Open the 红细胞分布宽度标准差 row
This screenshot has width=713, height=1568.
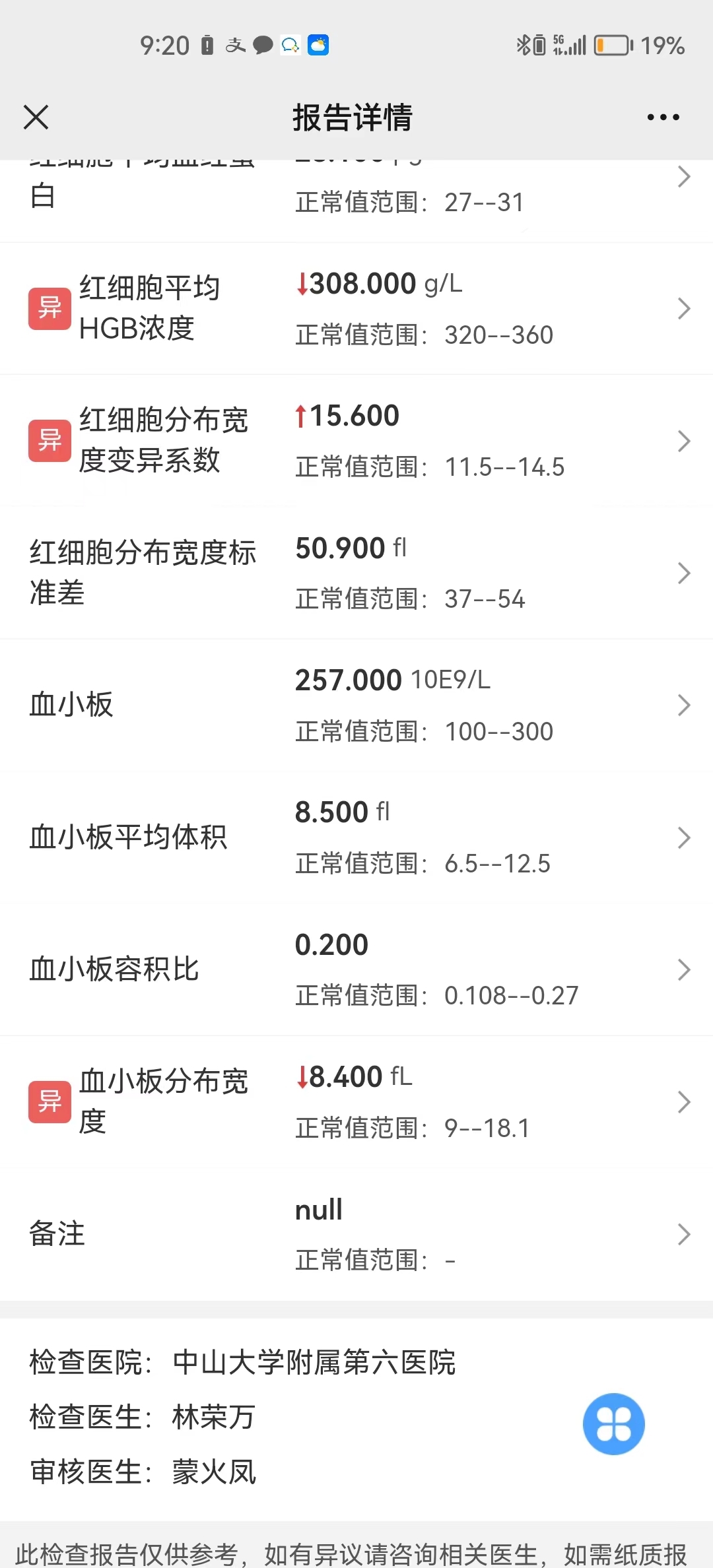pos(356,573)
